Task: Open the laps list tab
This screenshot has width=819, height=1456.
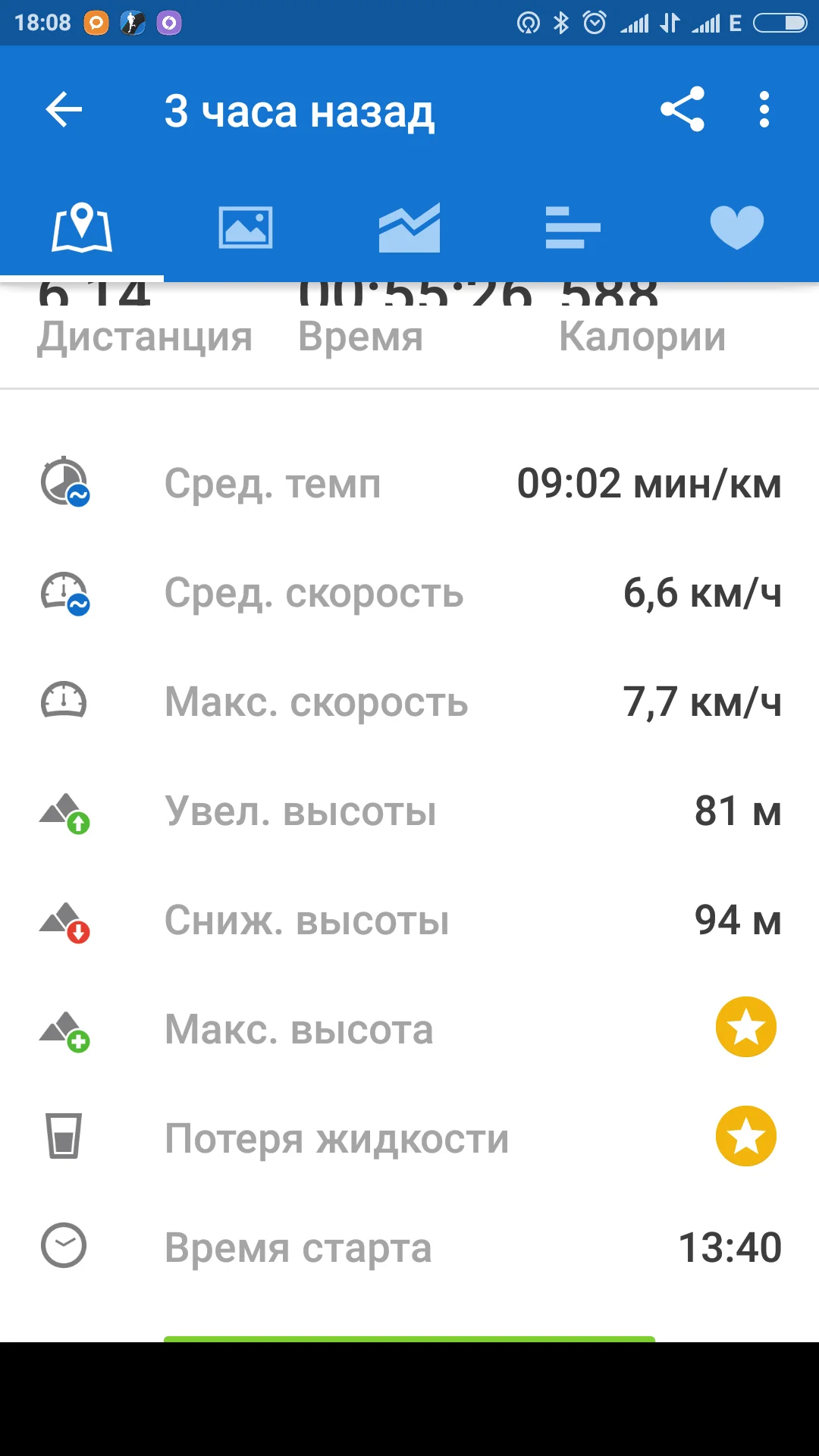Action: point(573,227)
